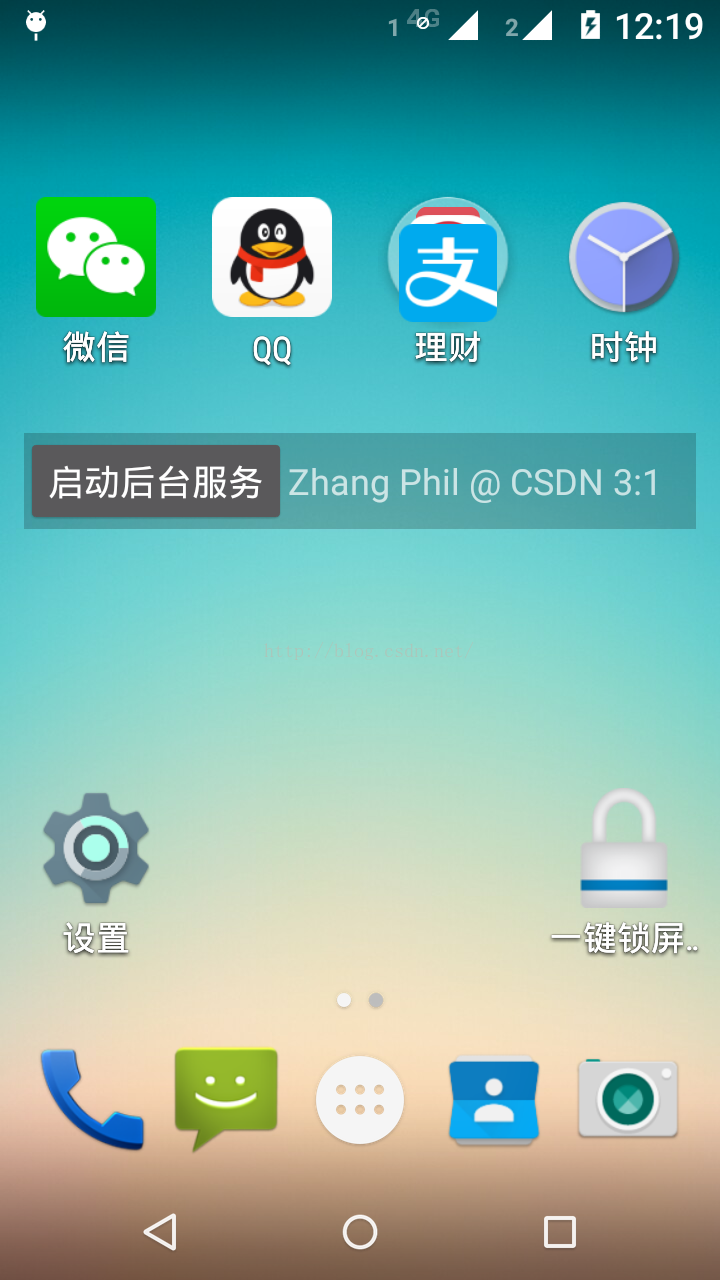Open the WeChat (微信) app
This screenshot has height=1280, width=720.
coord(96,258)
